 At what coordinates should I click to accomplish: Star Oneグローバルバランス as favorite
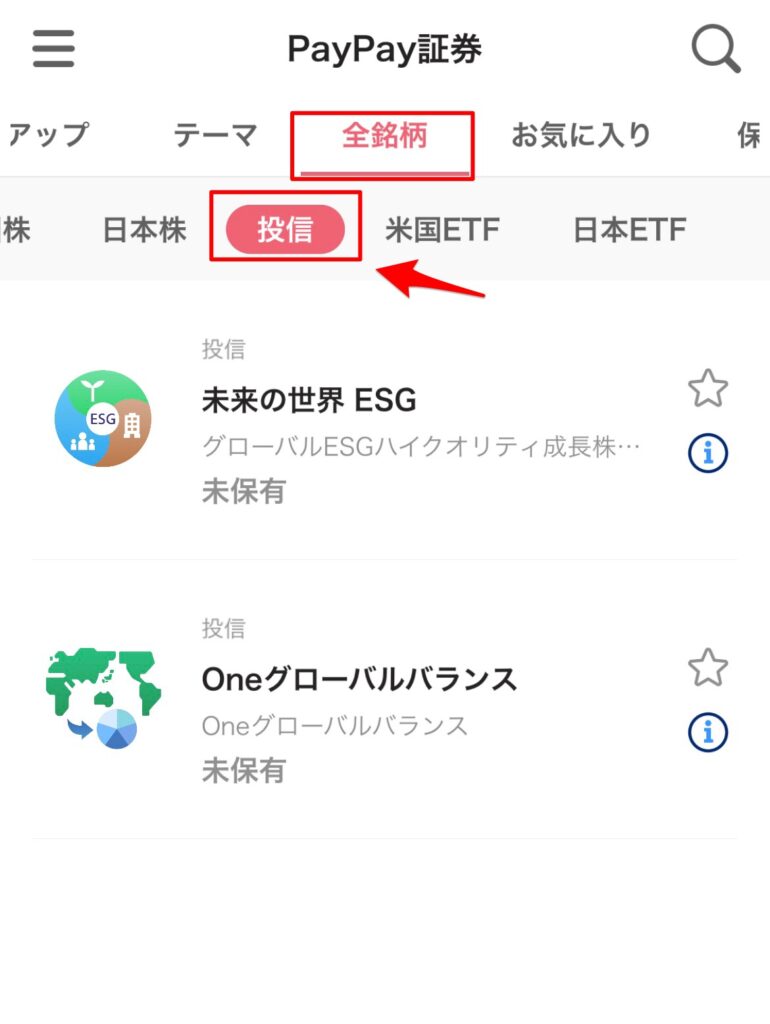click(x=707, y=667)
